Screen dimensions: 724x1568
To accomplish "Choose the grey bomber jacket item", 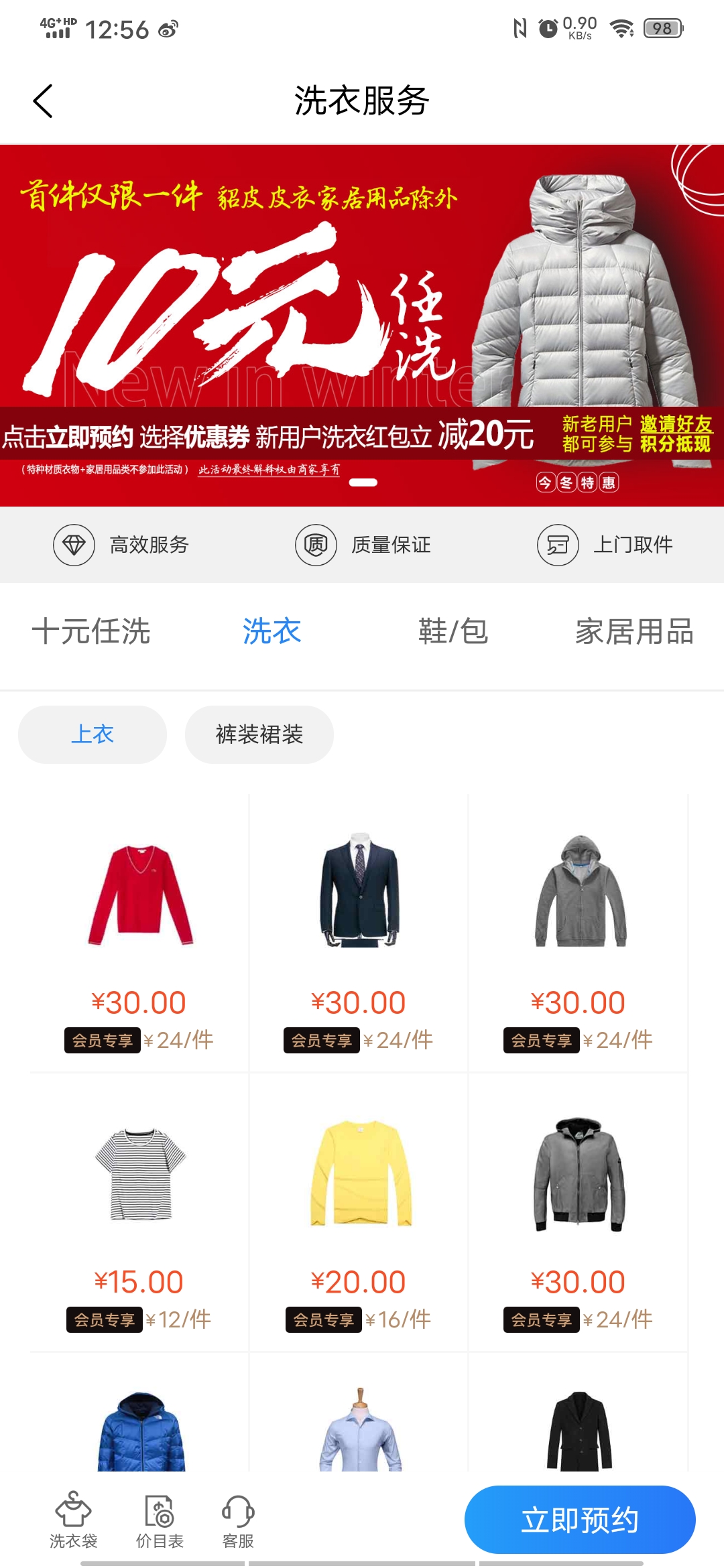I will pyautogui.click(x=579, y=1210).
